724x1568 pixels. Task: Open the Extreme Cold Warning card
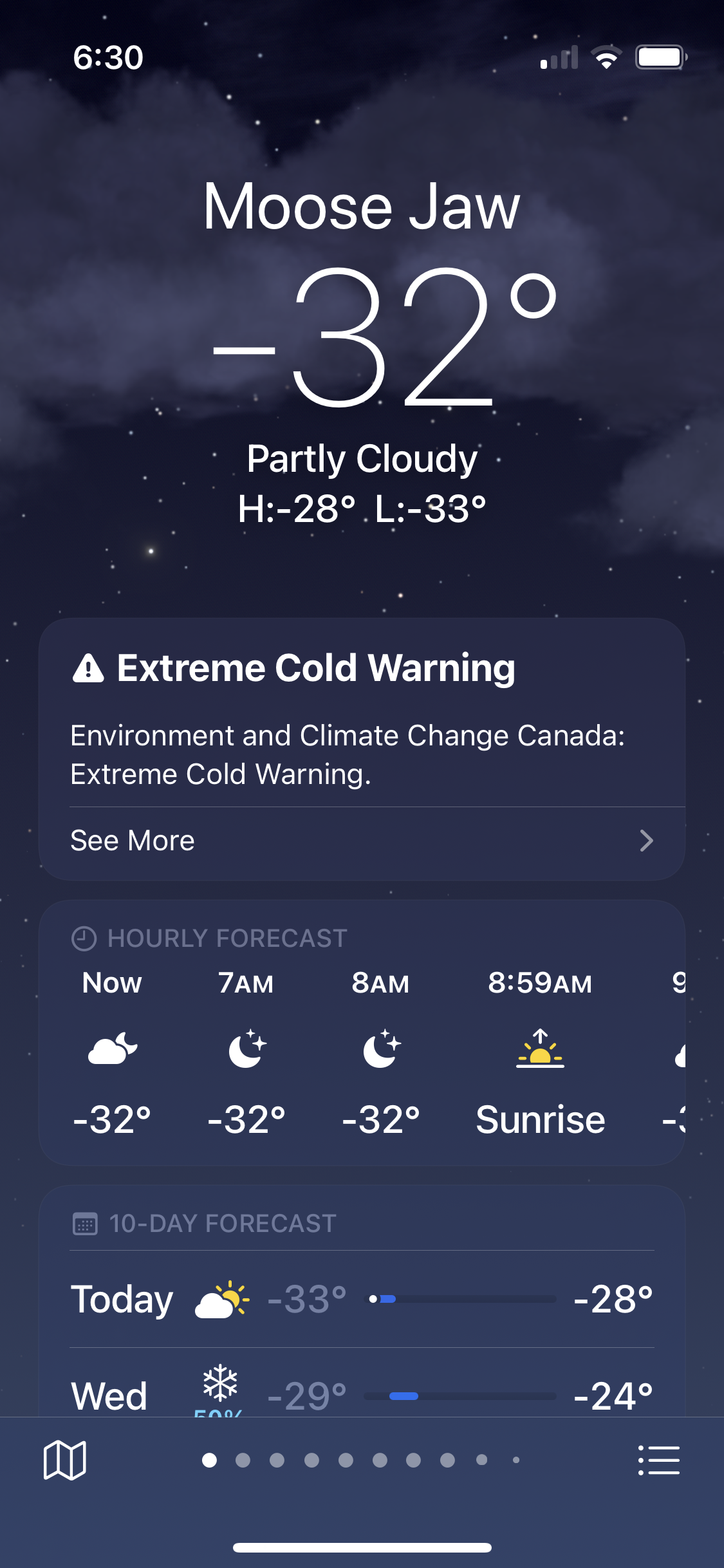361,714
